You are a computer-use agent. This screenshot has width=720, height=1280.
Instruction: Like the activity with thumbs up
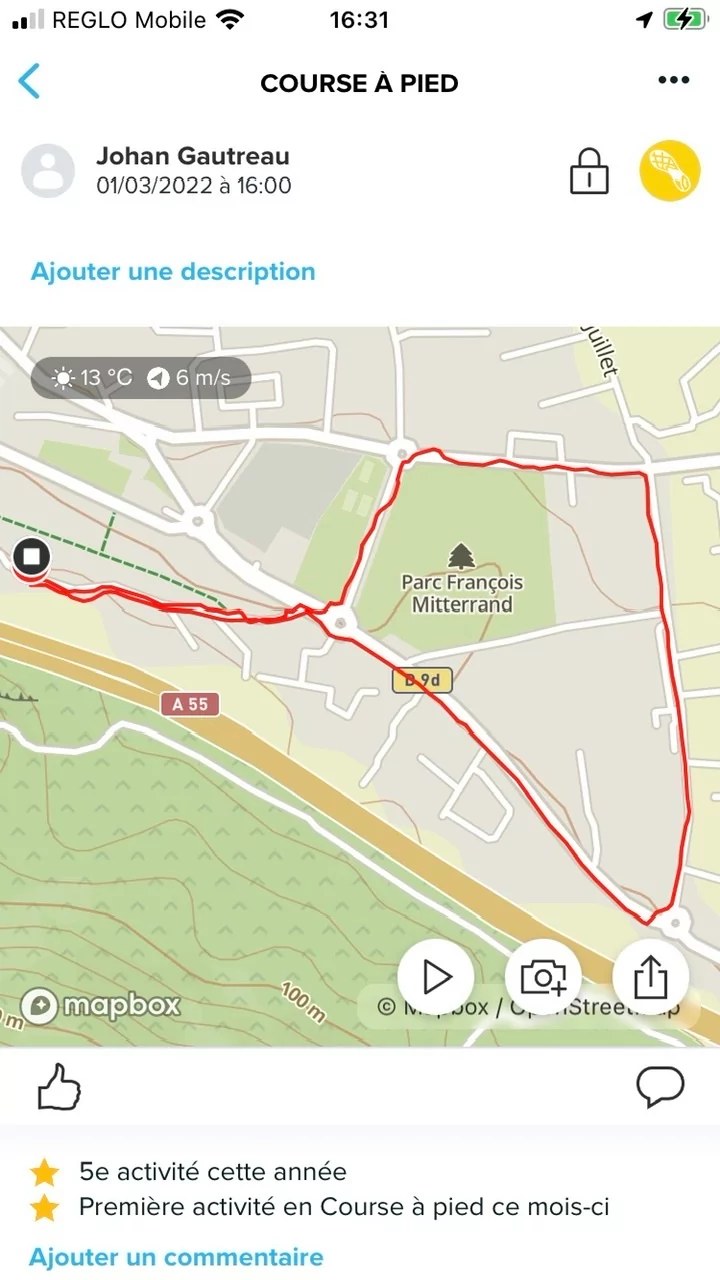[59, 1087]
